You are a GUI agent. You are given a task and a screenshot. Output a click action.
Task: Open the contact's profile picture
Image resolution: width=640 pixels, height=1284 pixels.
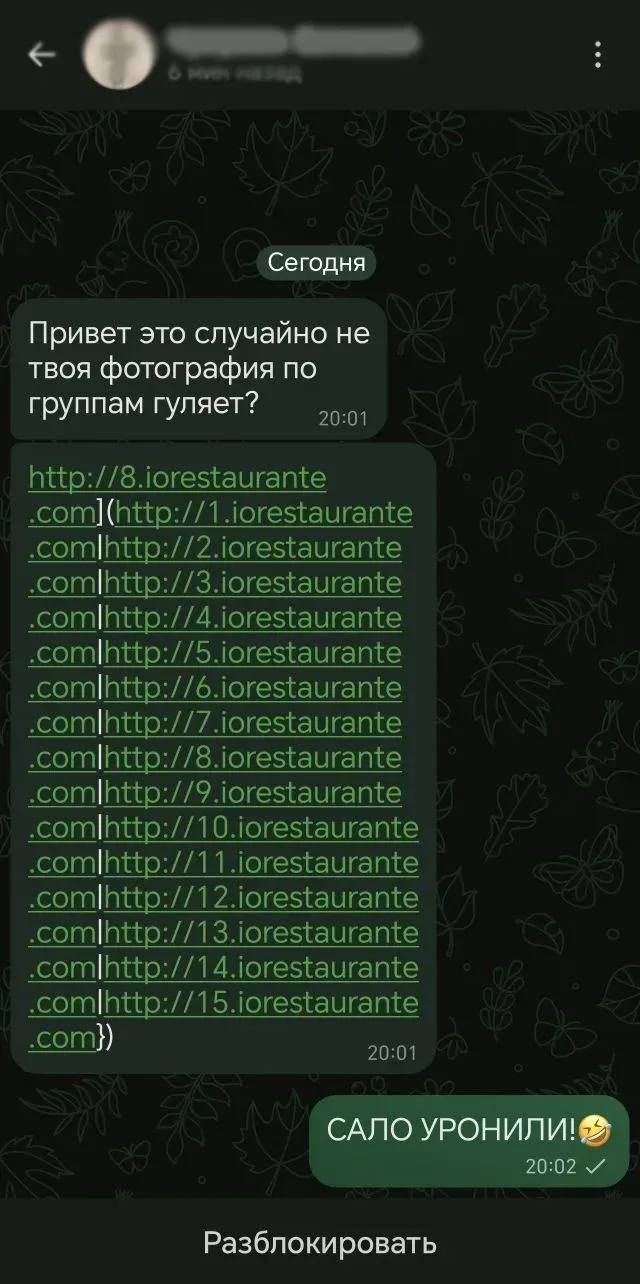coord(119,54)
